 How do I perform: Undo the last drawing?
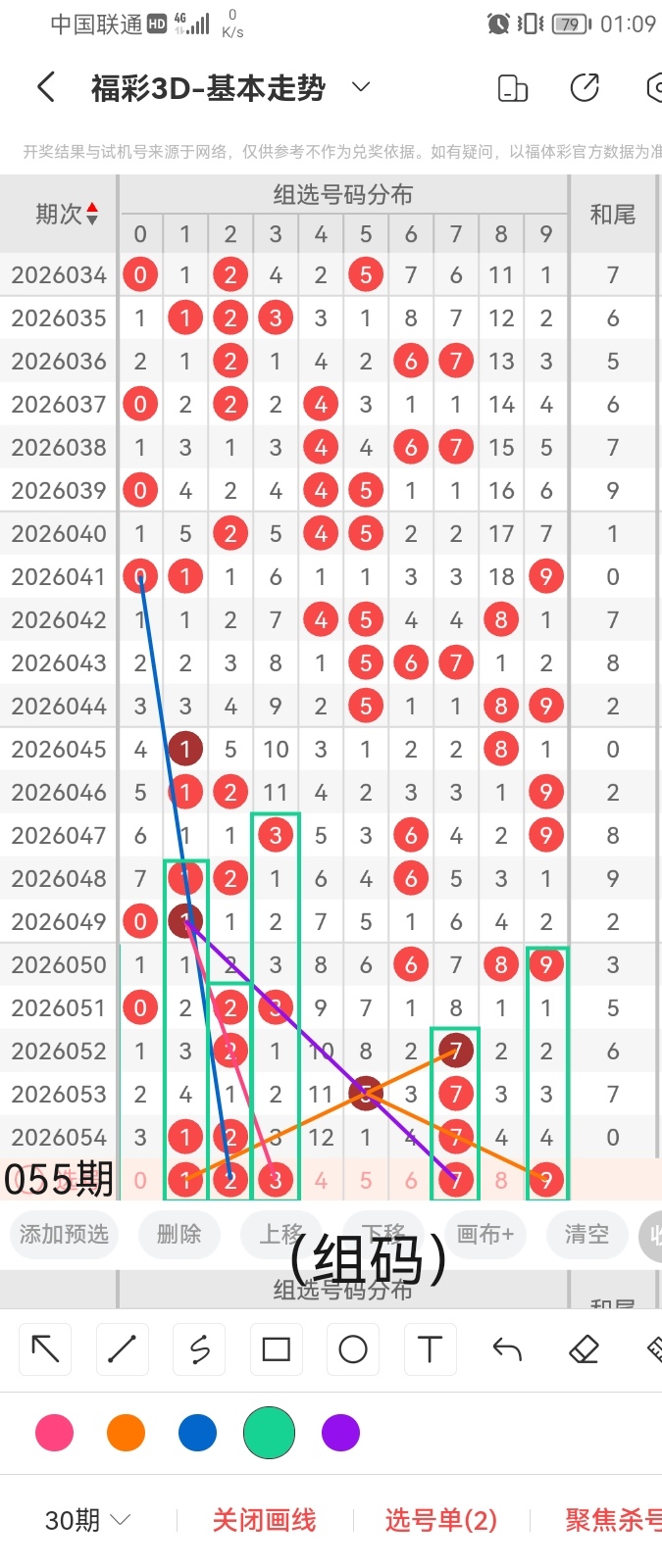coord(507,1349)
